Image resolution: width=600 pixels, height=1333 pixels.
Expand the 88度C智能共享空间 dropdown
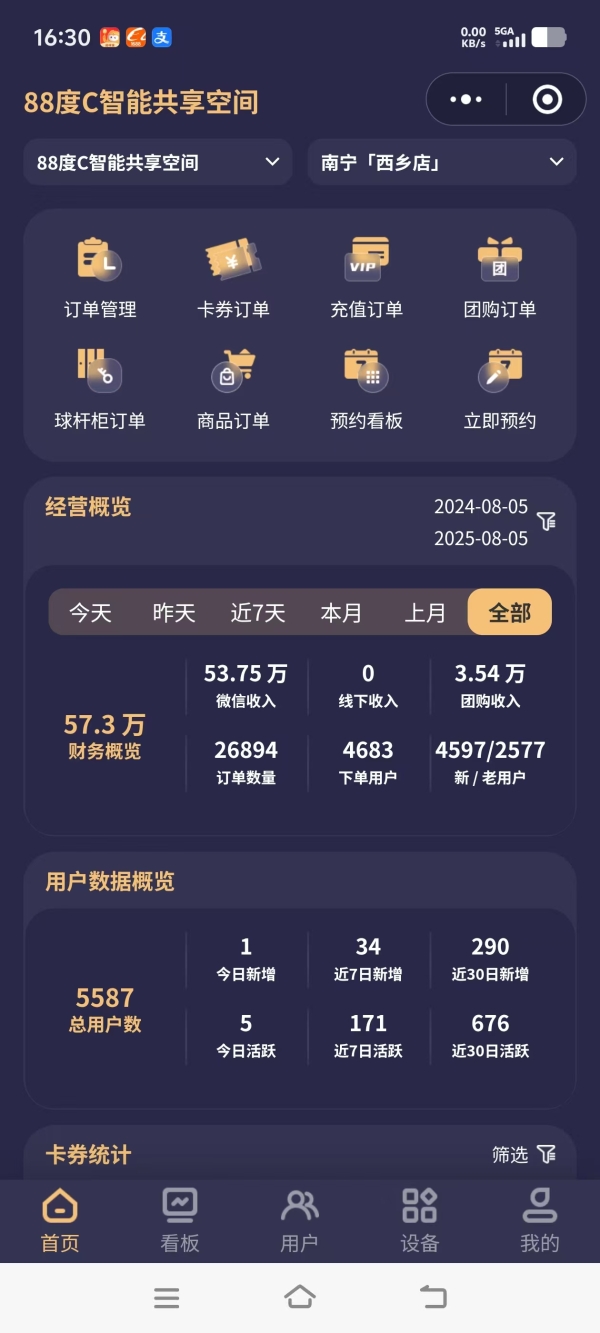point(158,162)
